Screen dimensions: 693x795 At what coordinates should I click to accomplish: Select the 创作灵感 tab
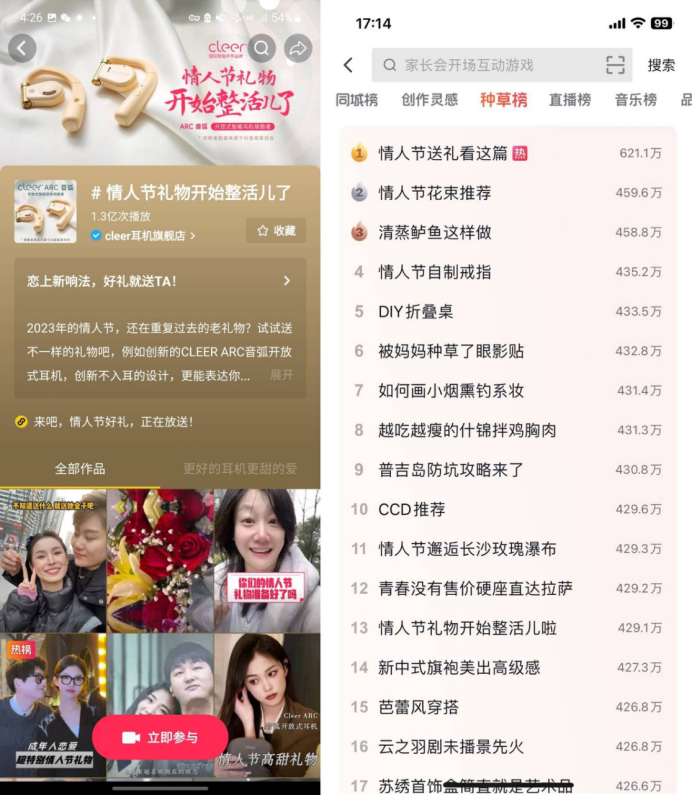point(430,100)
